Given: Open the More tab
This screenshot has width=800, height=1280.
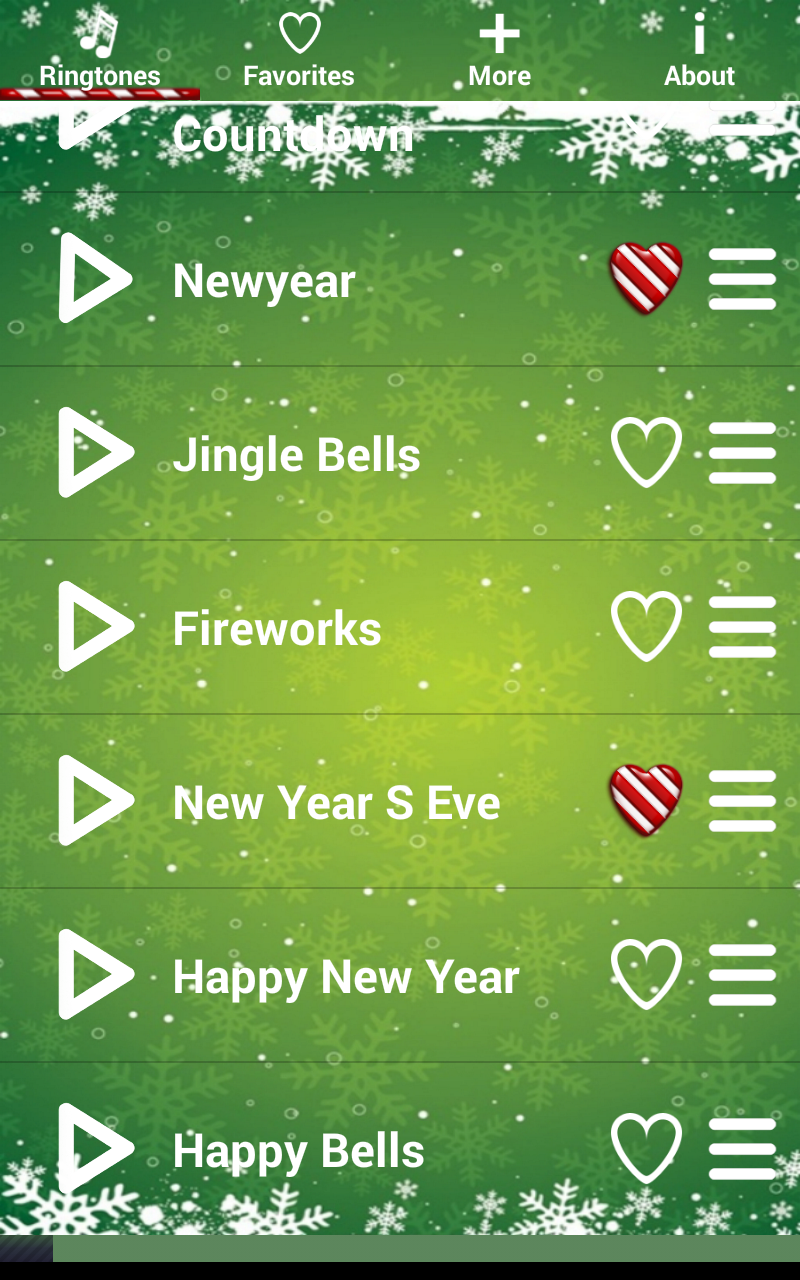Looking at the screenshot, I should 499,50.
